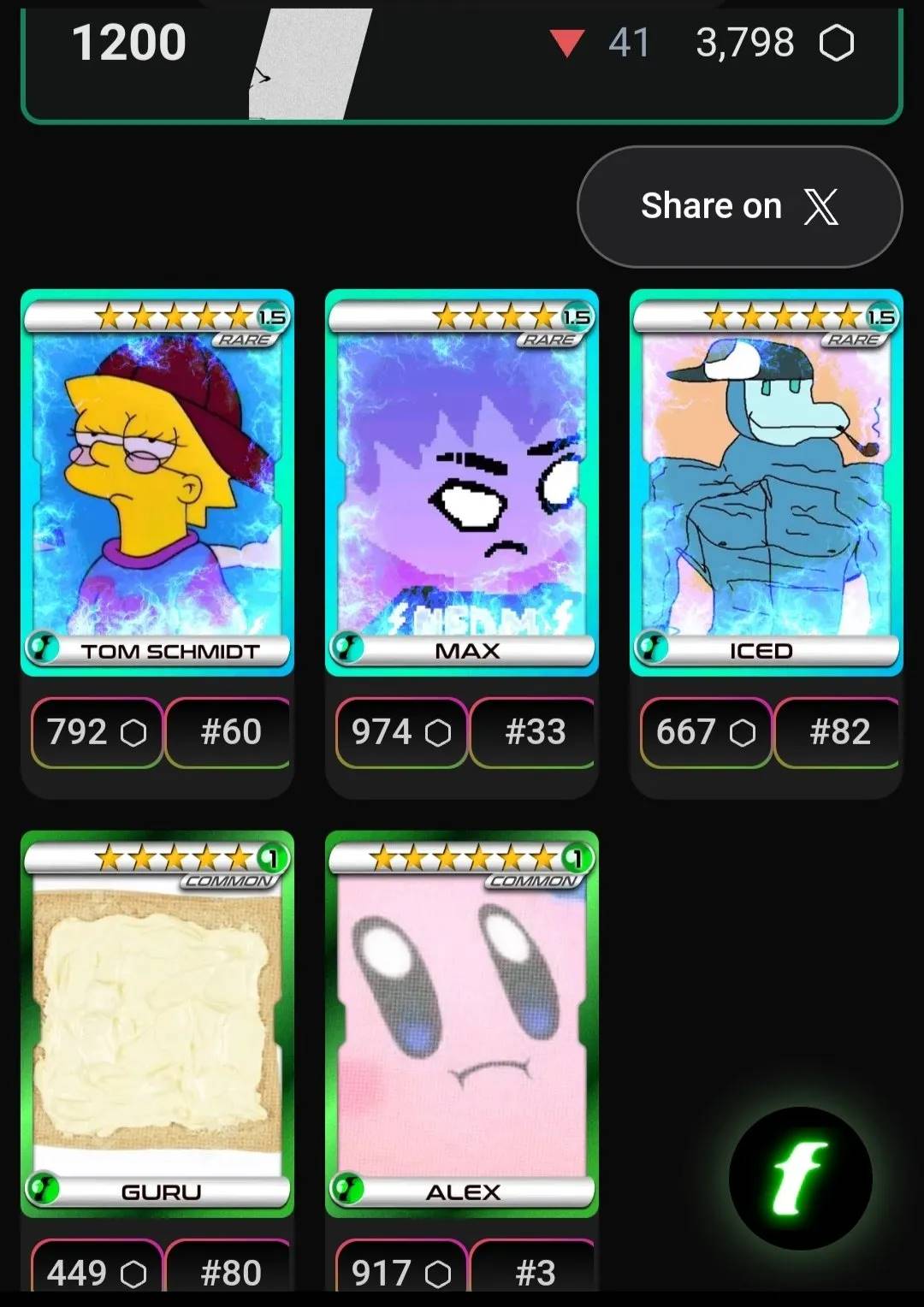Open the Alex common card
This screenshot has height=1307, width=924.
462,1024
